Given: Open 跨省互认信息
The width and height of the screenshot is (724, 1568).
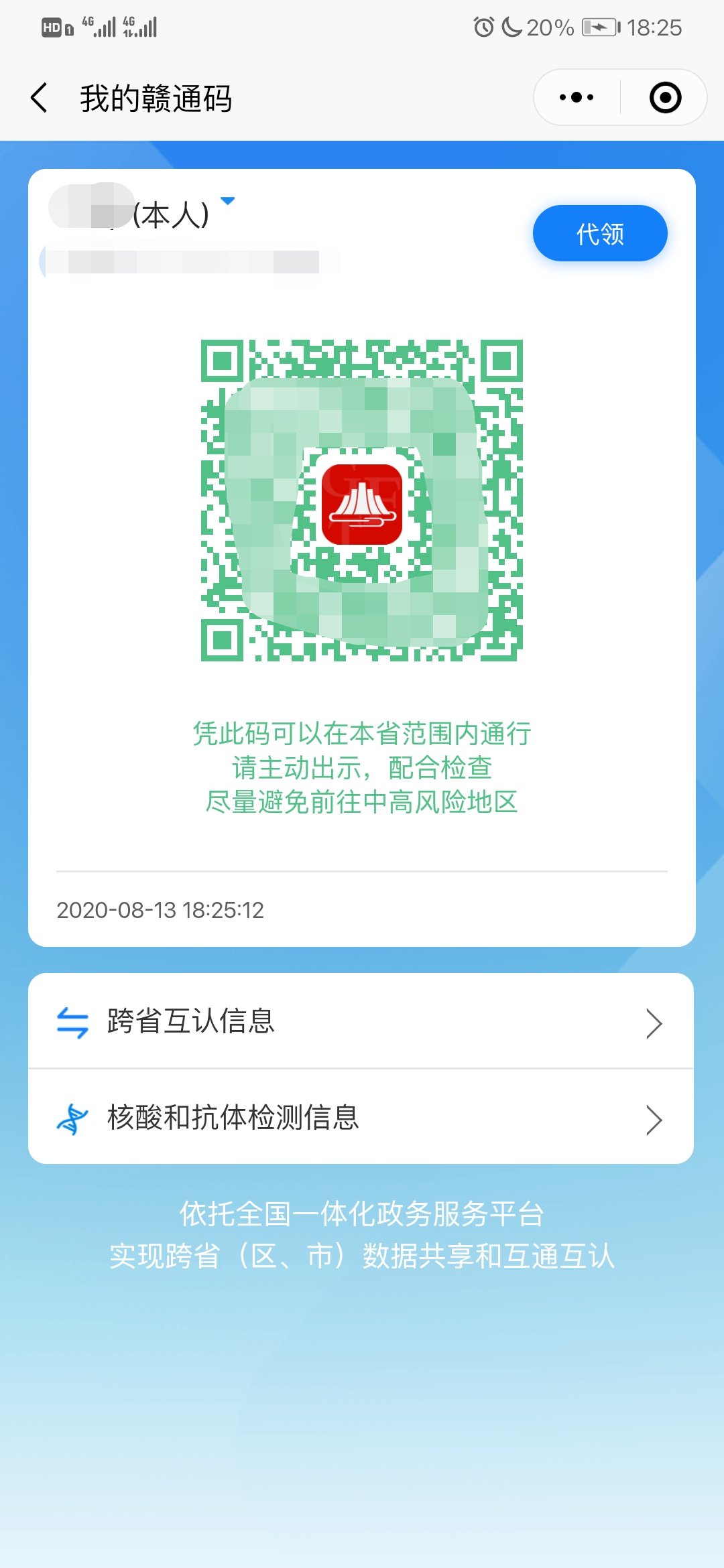Looking at the screenshot, I should point(361,1022).
